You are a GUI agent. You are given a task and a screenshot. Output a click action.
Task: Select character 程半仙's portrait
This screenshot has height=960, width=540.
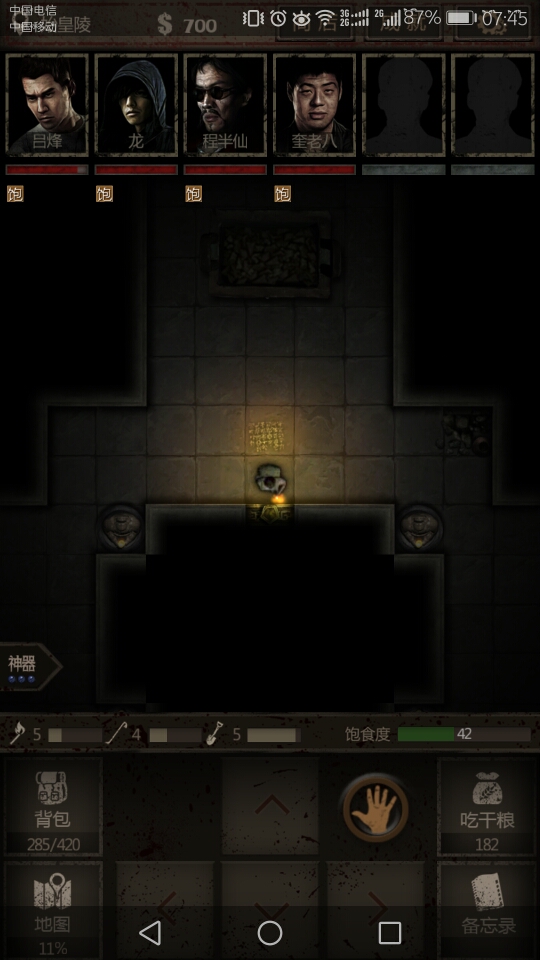pos(225,105)
